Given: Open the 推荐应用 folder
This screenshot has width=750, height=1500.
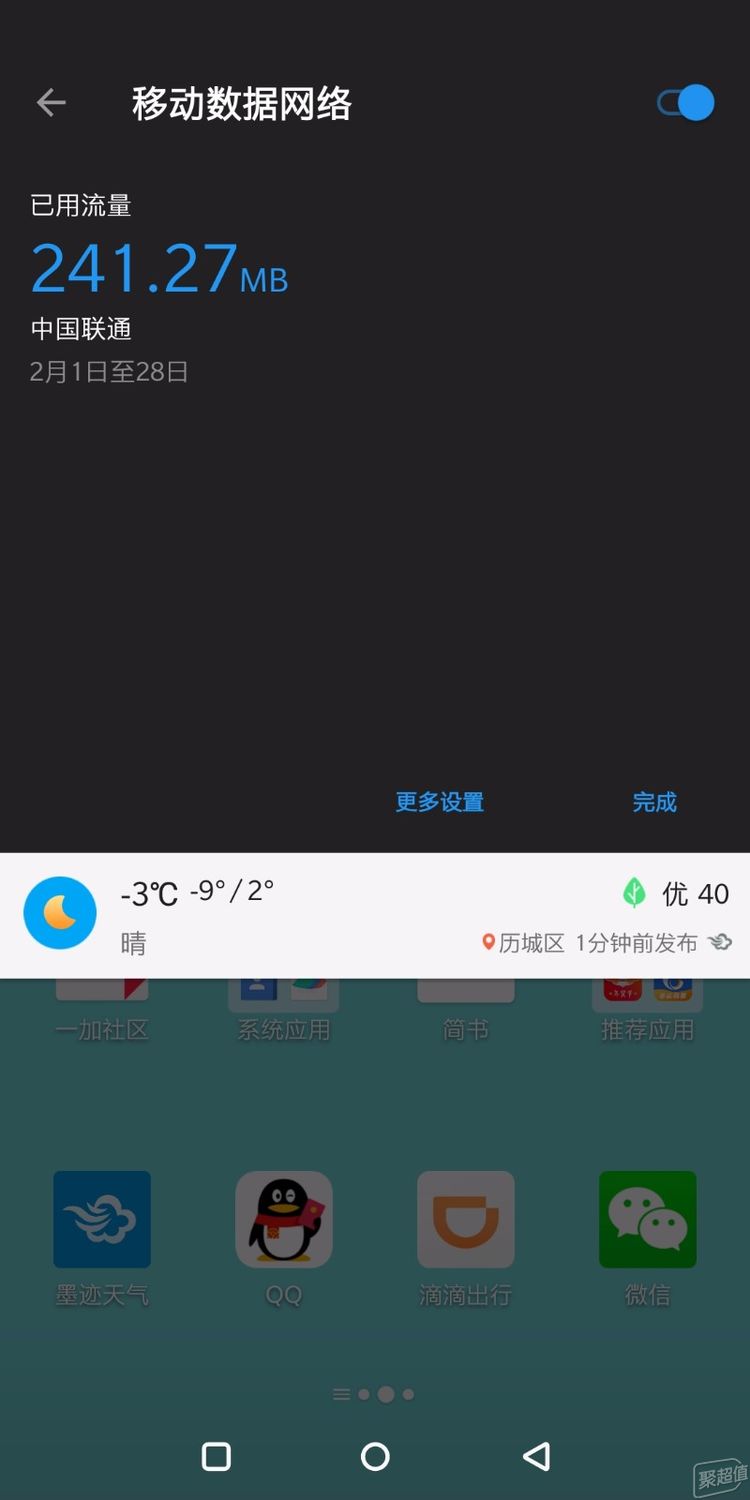Looking at the screenshot, I should (x=648, y=1010).
